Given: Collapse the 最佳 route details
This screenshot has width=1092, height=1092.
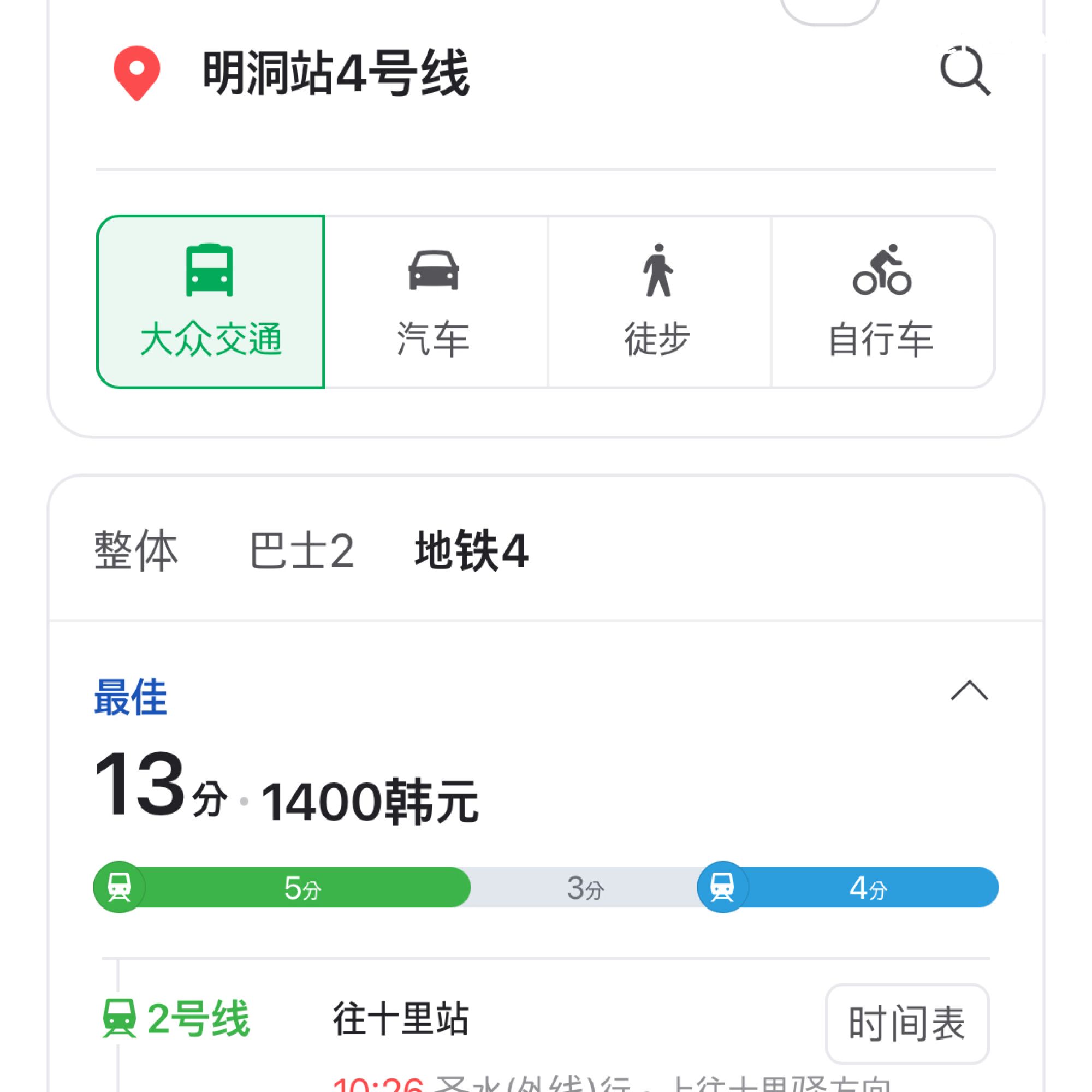Looking at the screenshot, I should point(969,691).
